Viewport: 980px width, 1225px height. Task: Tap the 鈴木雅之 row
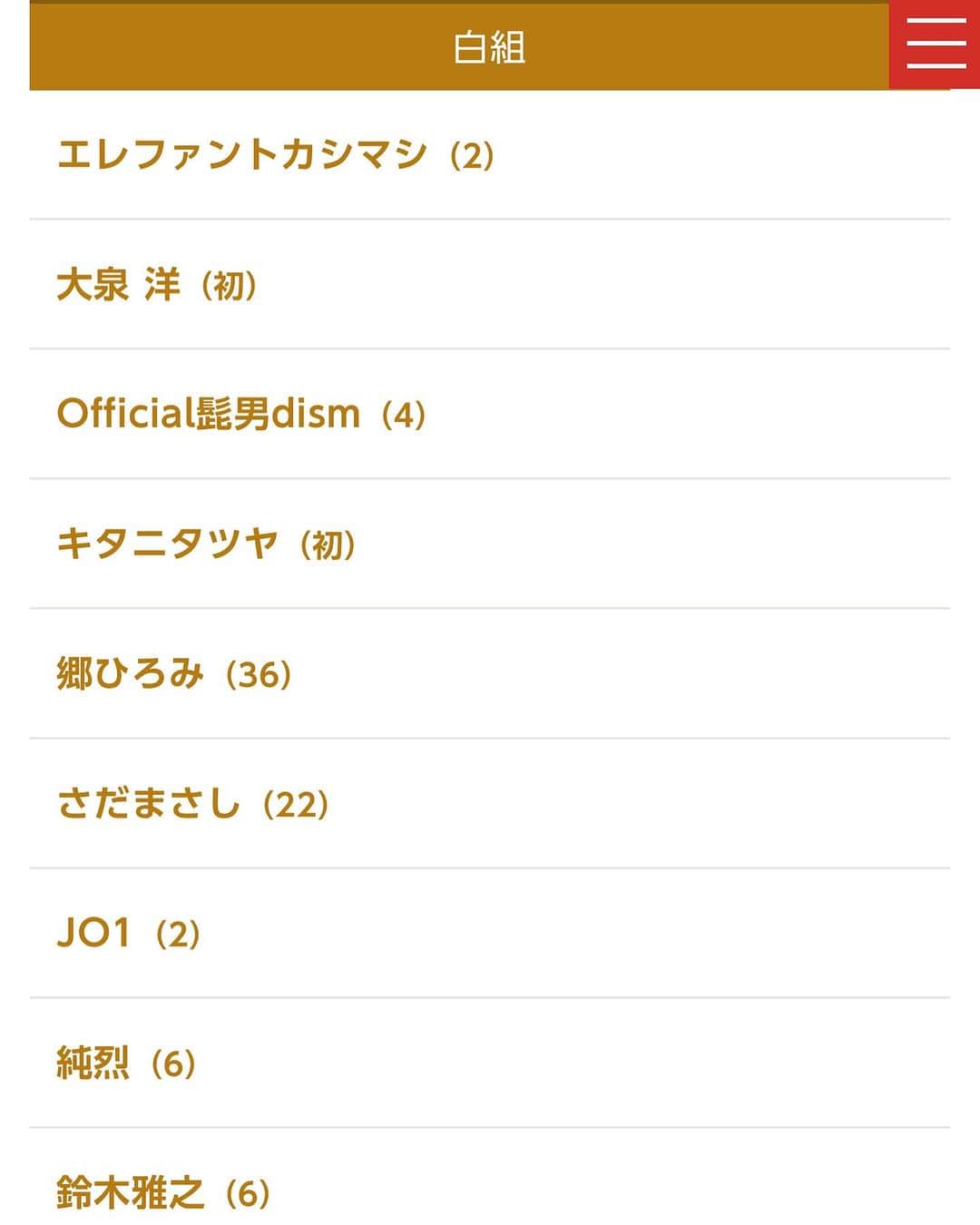coord(163,1192)
